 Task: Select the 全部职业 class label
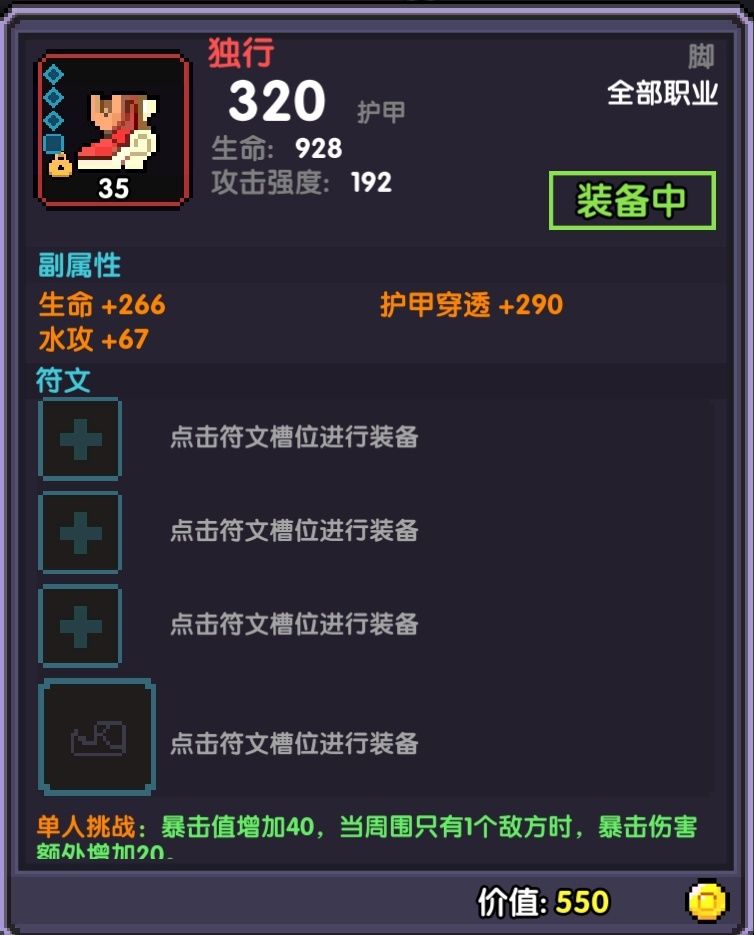pos(660,95)
